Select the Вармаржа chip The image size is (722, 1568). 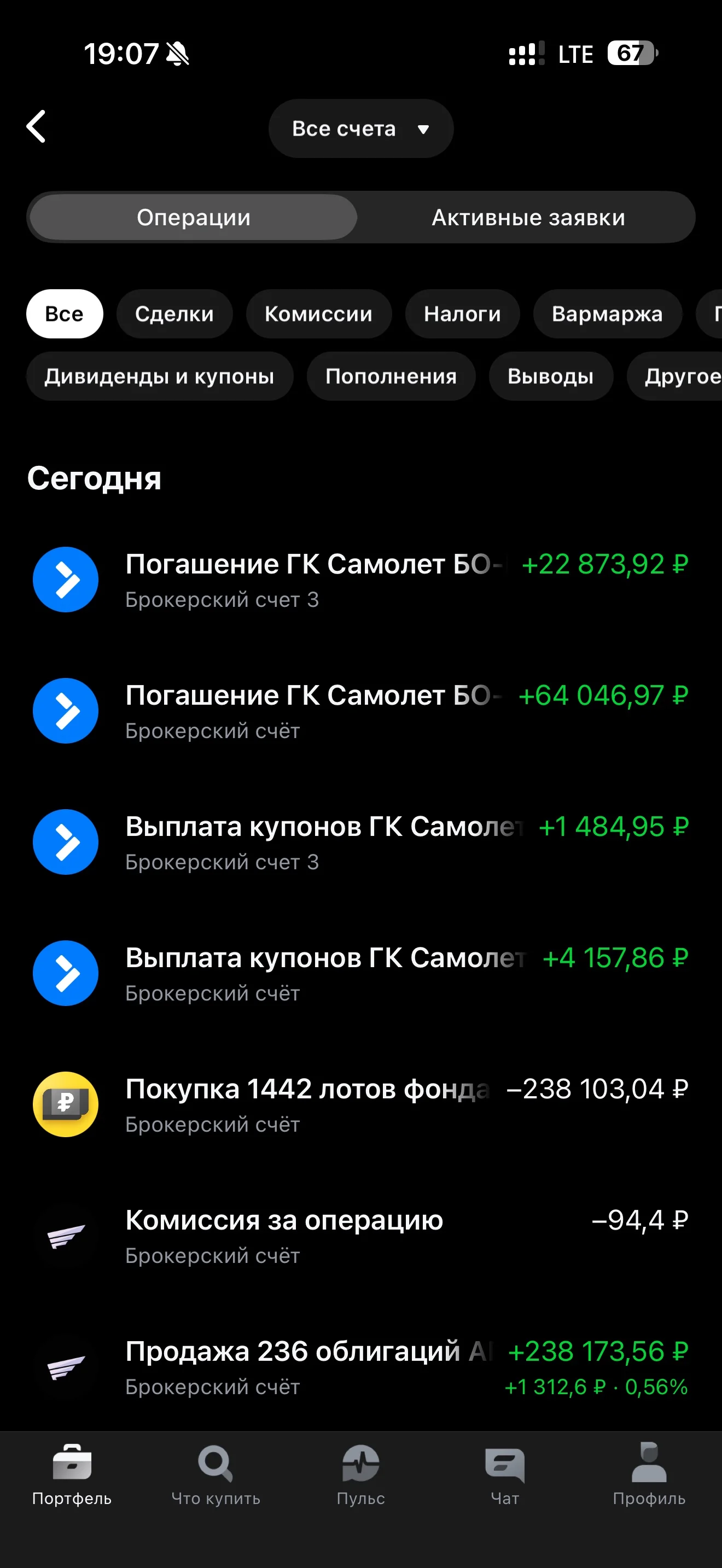[608, 314]
